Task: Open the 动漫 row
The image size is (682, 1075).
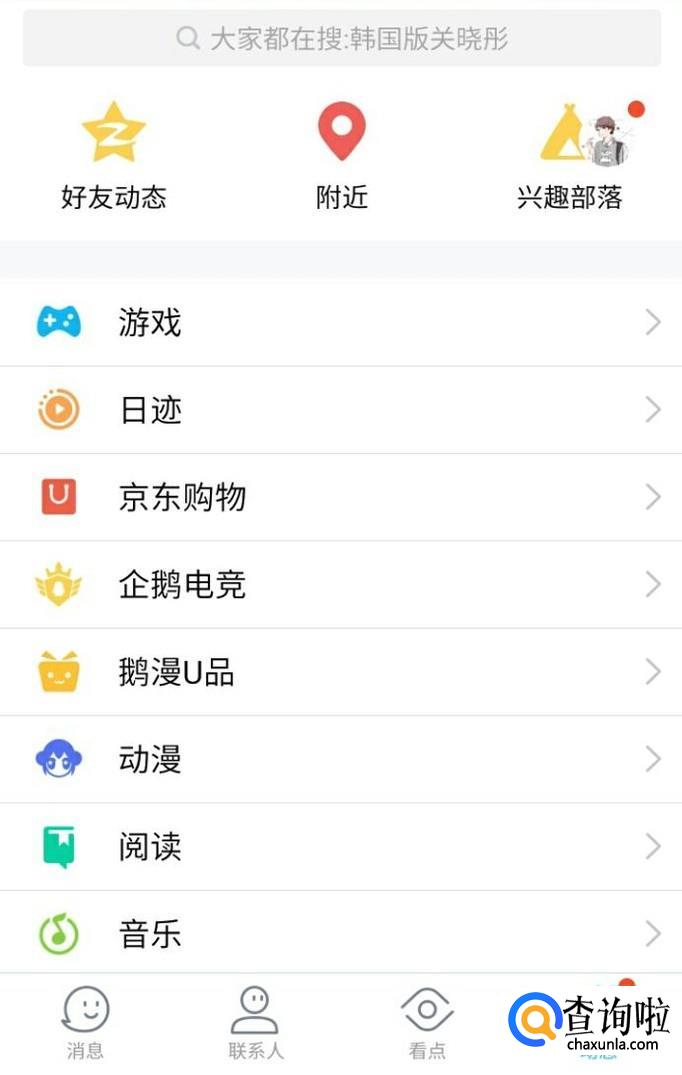Action: pos(340,760)
